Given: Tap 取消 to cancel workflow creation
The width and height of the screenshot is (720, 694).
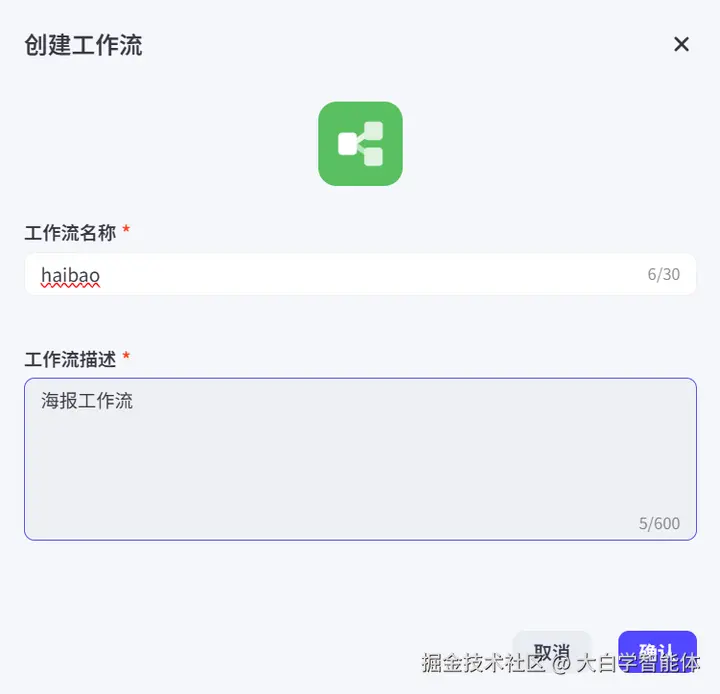Looking at the screenshot, I should (552, 651).
